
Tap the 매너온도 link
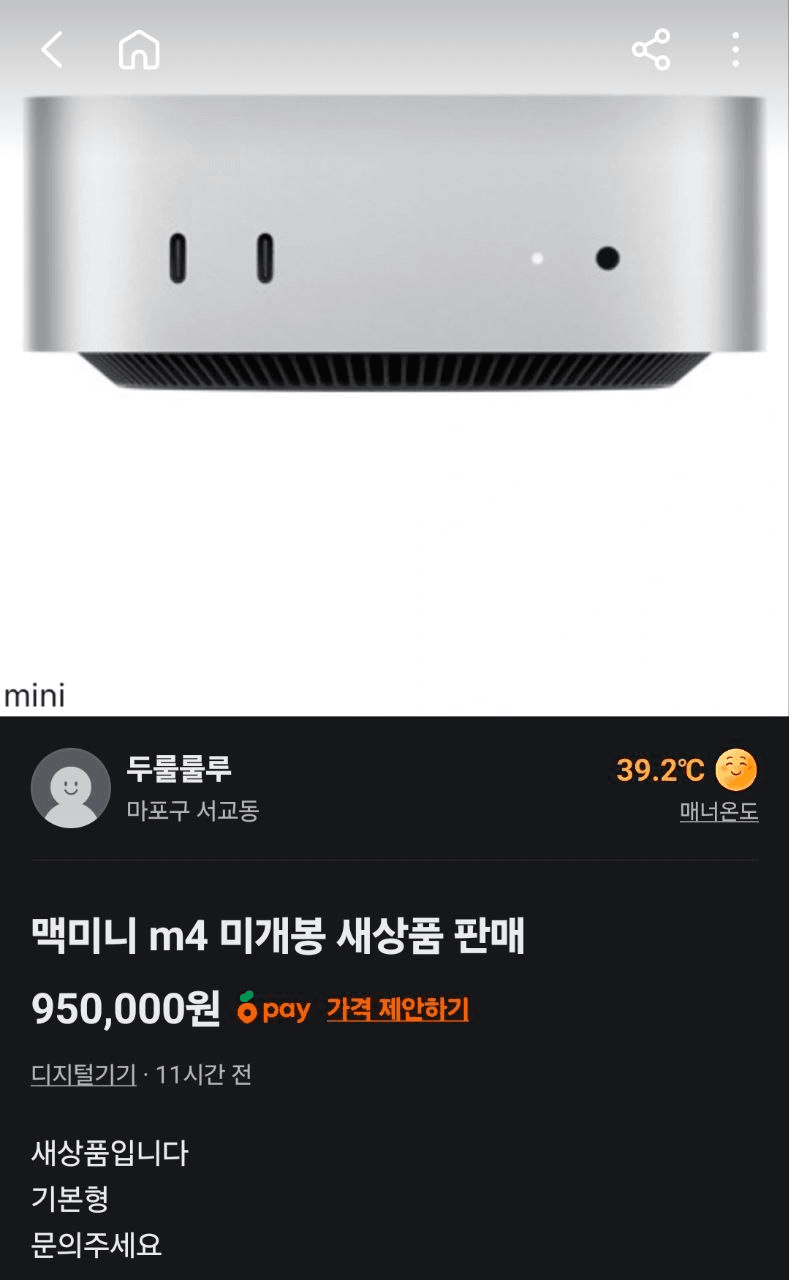click(x=718, y=812)
